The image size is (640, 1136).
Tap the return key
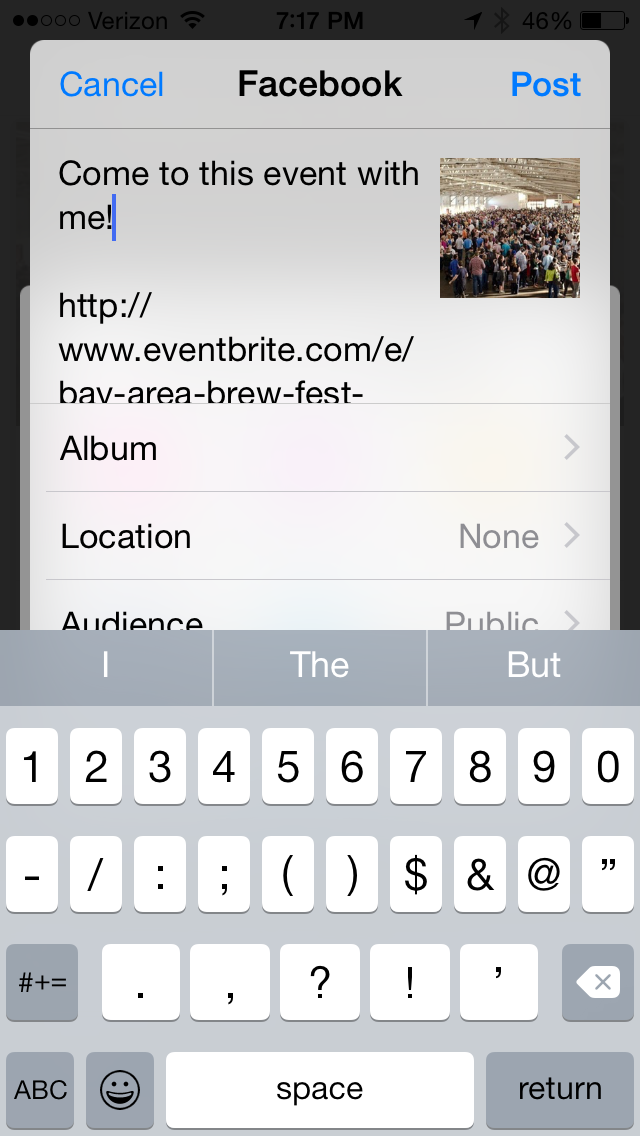pyautogui.click(x=560, y=1089)
